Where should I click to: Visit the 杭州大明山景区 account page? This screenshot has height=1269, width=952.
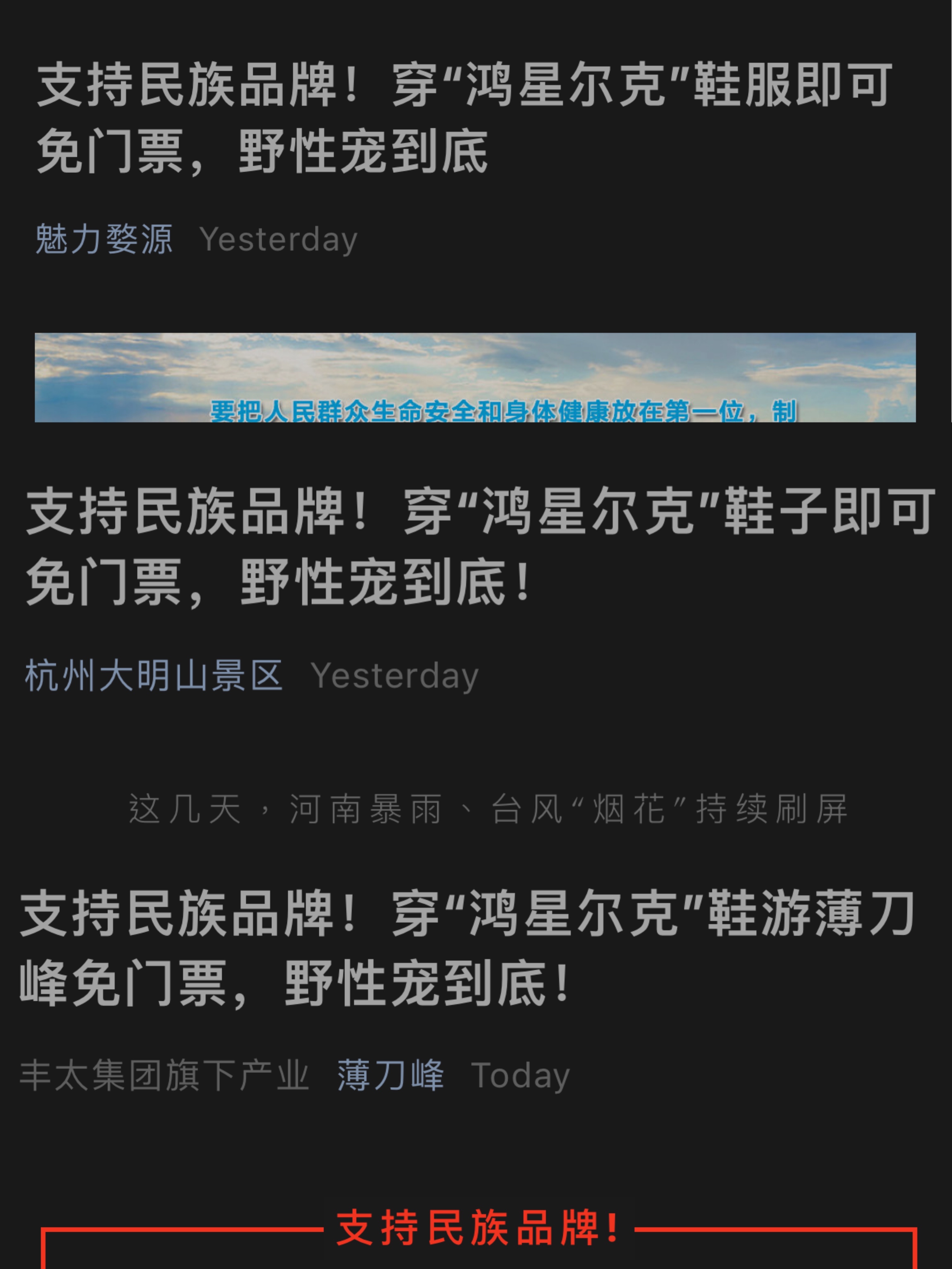(155, 677)
